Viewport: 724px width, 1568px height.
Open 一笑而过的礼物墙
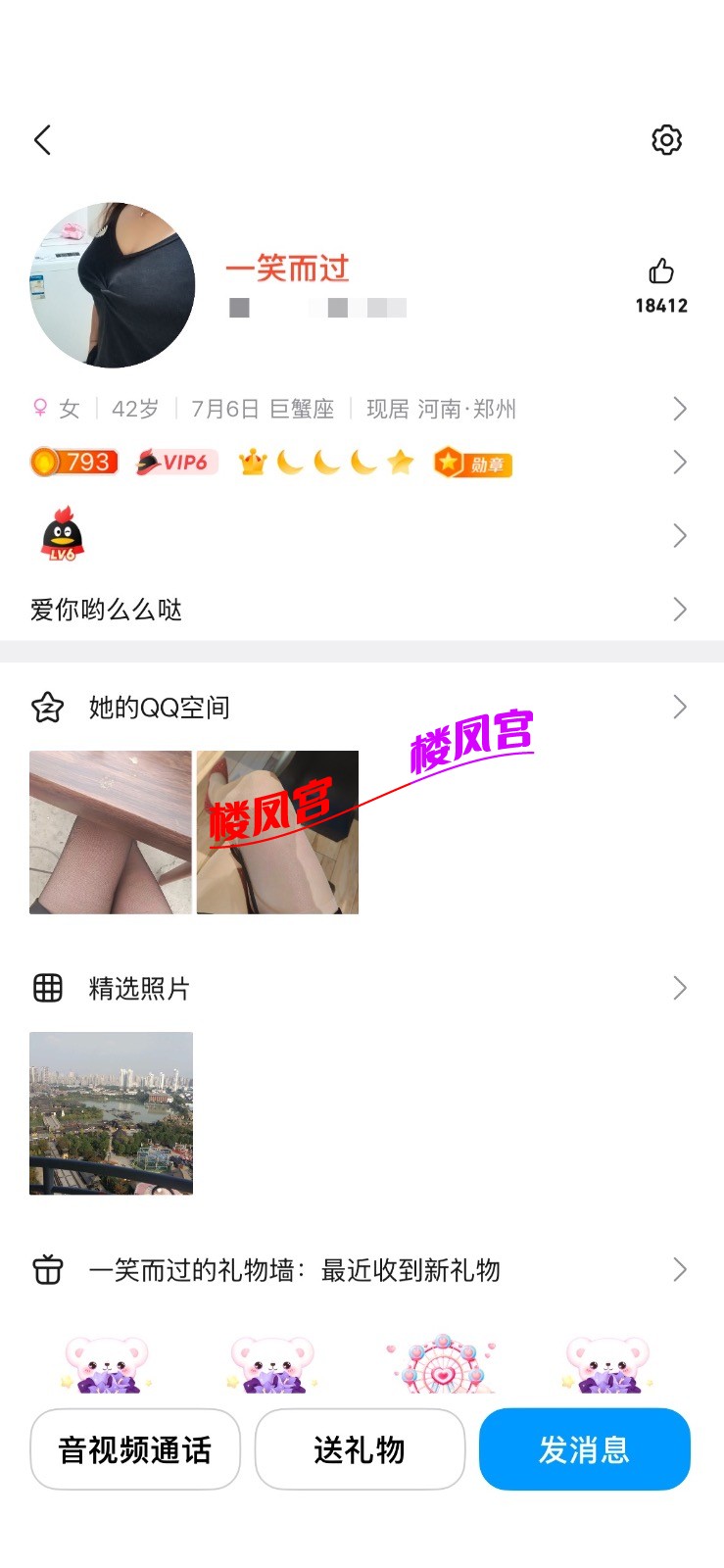click(x=362, y=1270)
